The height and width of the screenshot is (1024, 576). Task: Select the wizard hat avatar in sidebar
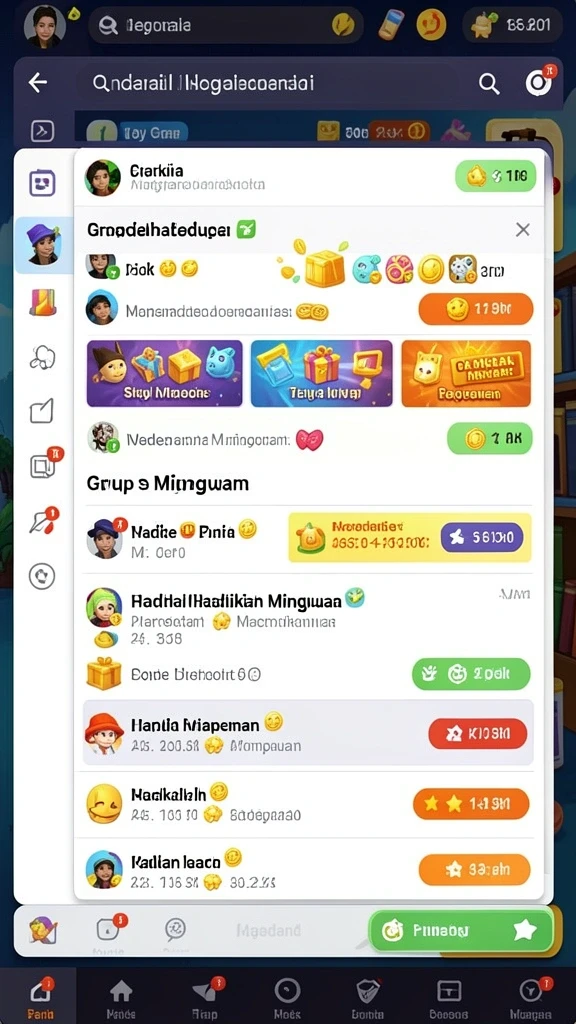click(x=44, y=245)
